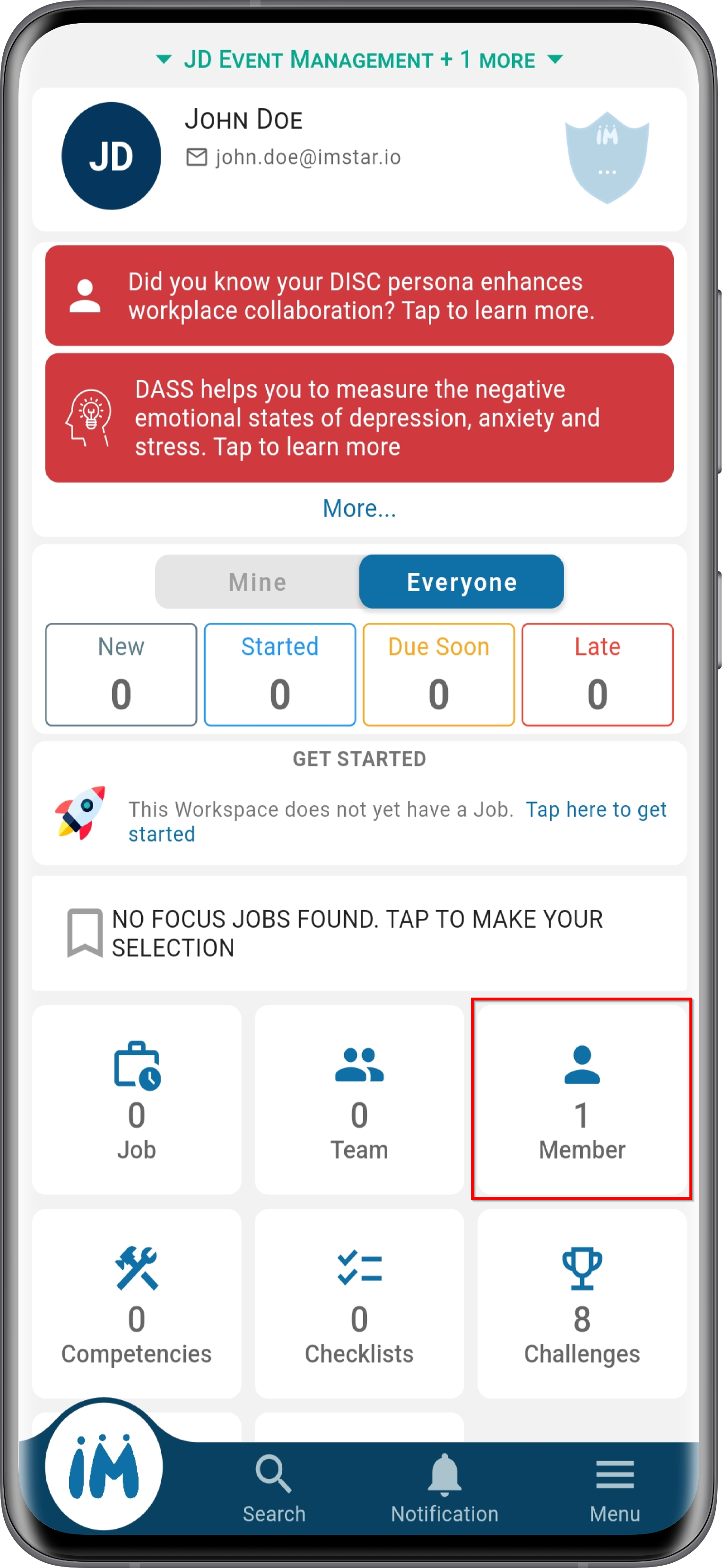Open the Checklists tile
This screenshot has width=722, height=1568.
(x=359, y=1304)
